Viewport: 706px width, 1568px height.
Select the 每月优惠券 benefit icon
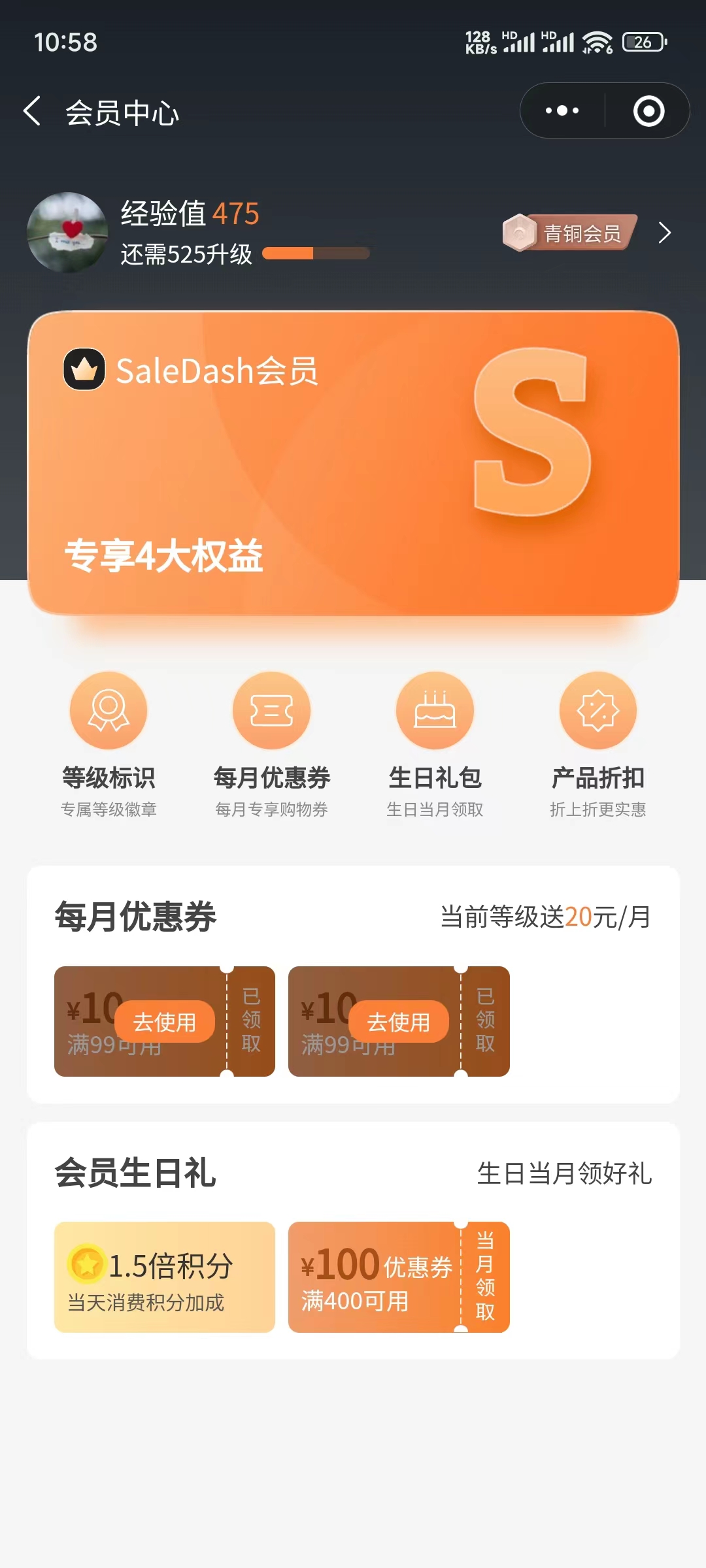pyautogui.click(x=272, y=711)
